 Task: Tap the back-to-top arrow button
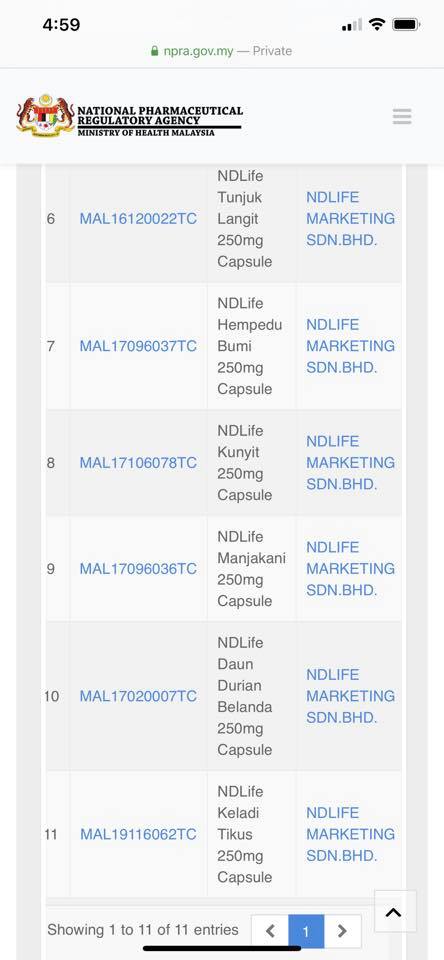click(x=394, y=912)
